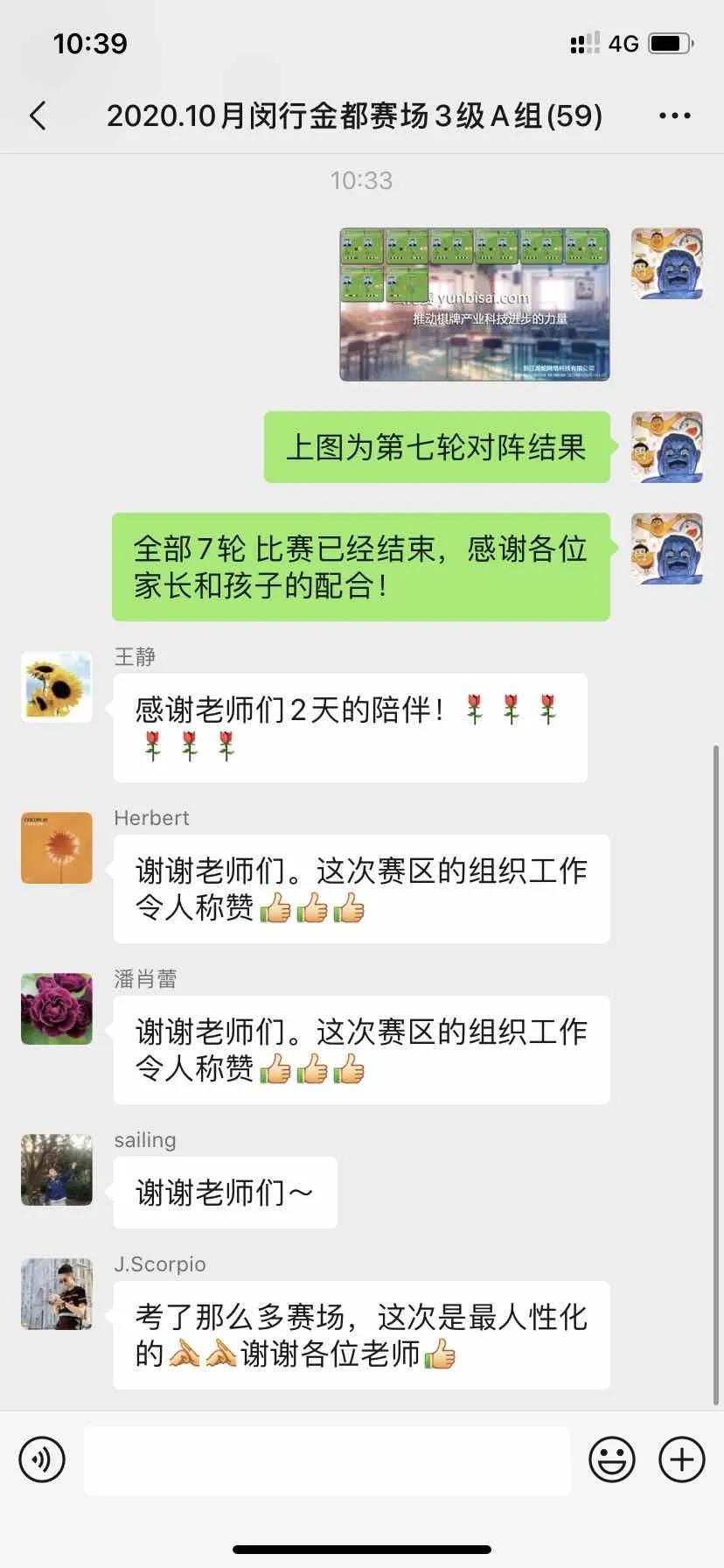Image resolution: width=724 pixels, height=1568 pixels.
Task: Tap 潘肖蕾's rose avatar
Action: coord(57,1009)
